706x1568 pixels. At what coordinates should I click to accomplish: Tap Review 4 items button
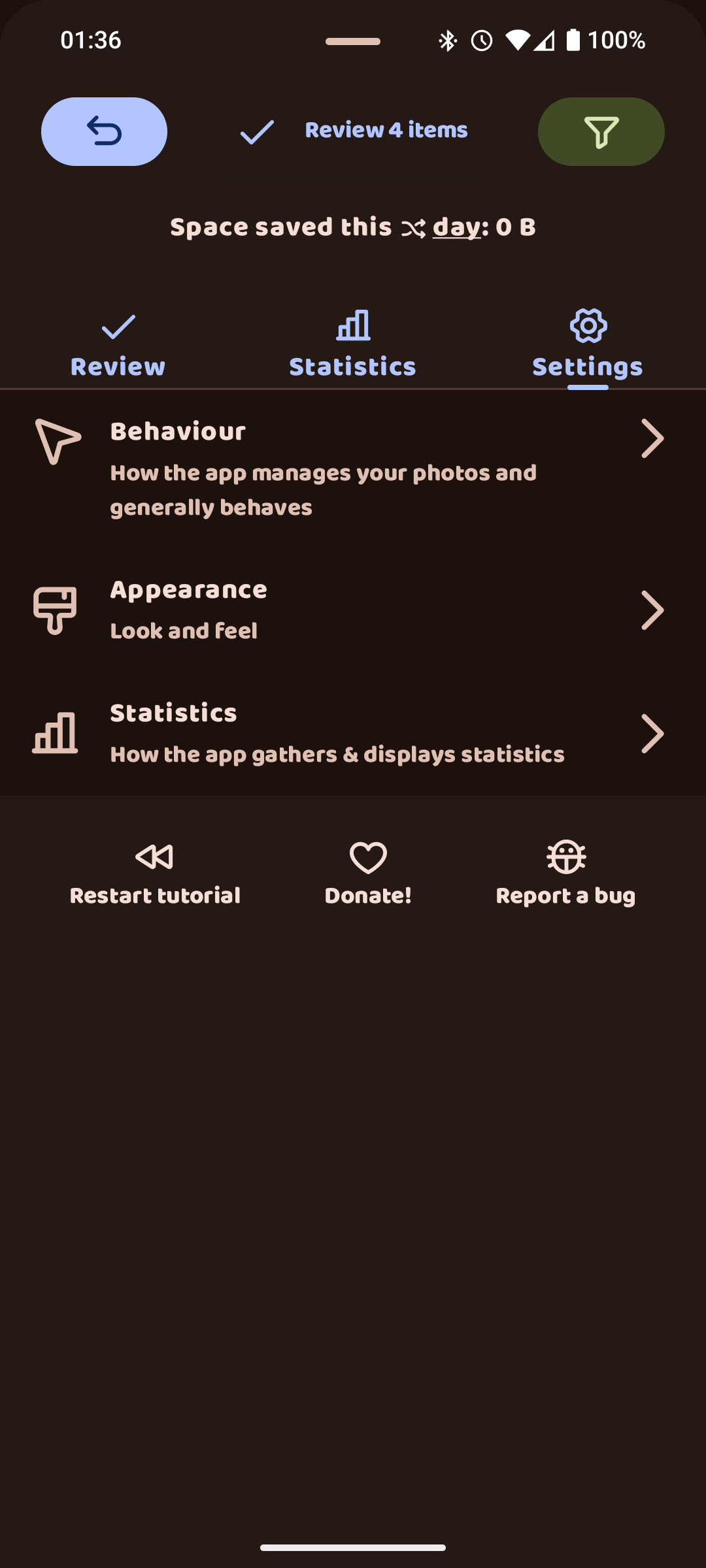click(x=353, y=131)
